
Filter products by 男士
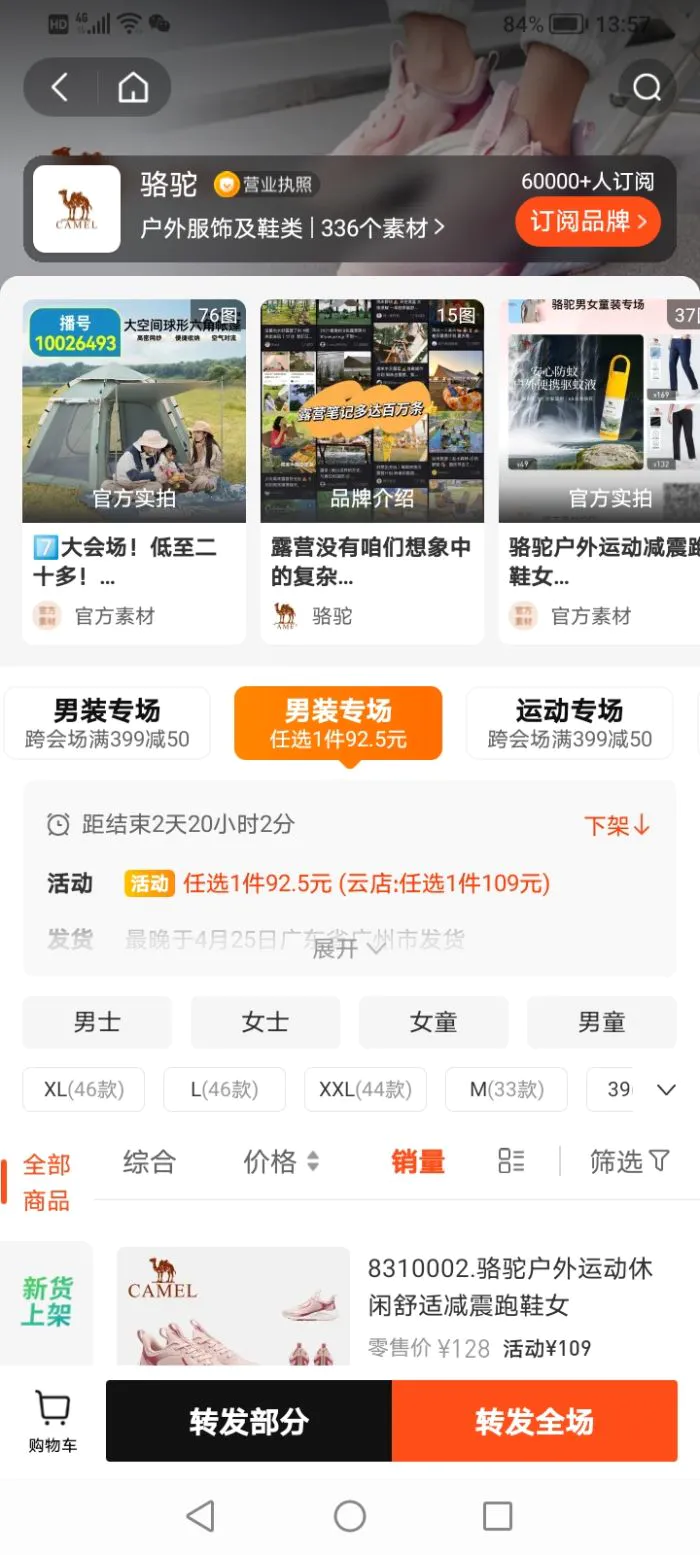[x=97, y=1022]
